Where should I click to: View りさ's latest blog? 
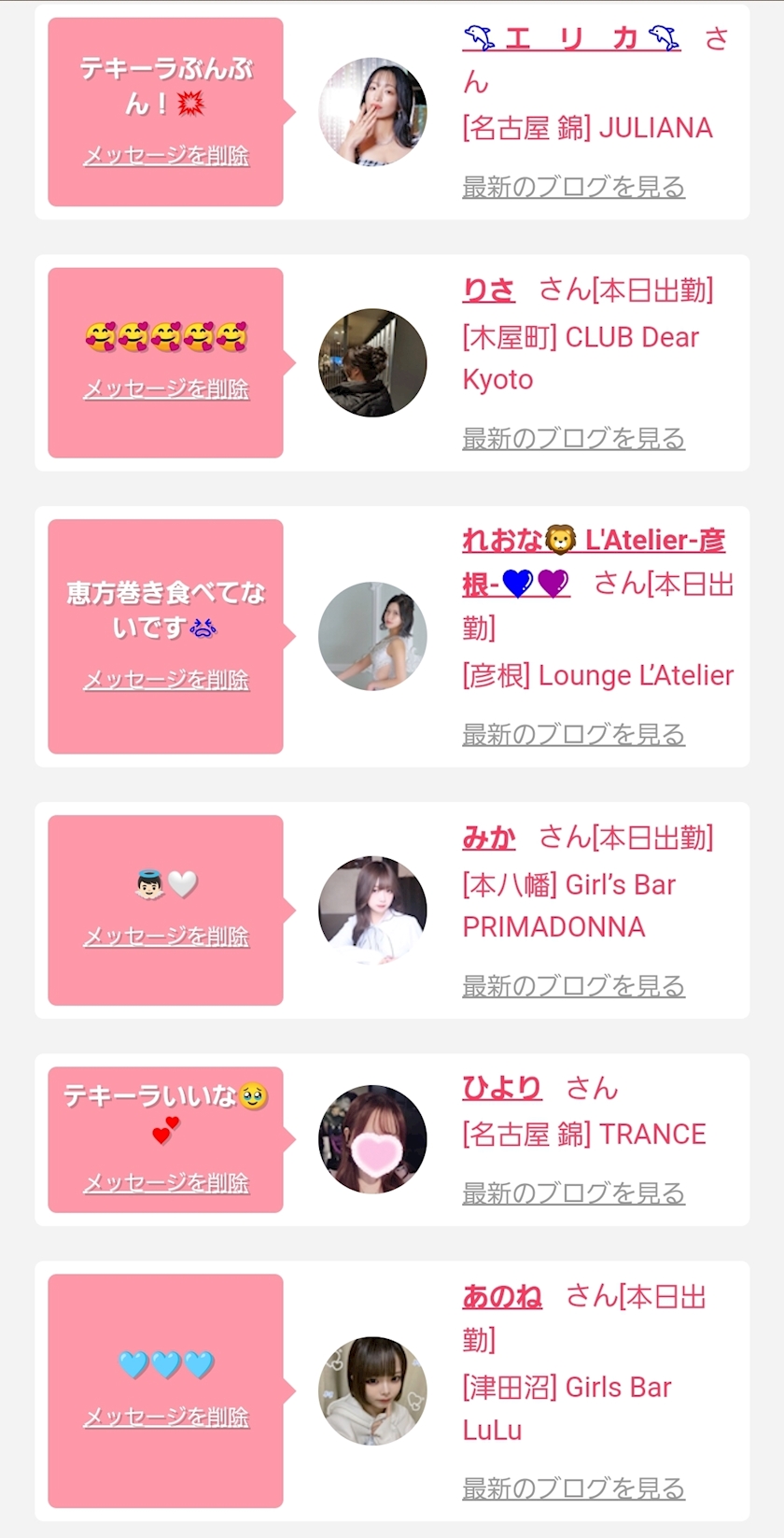(x=574, y=438)
